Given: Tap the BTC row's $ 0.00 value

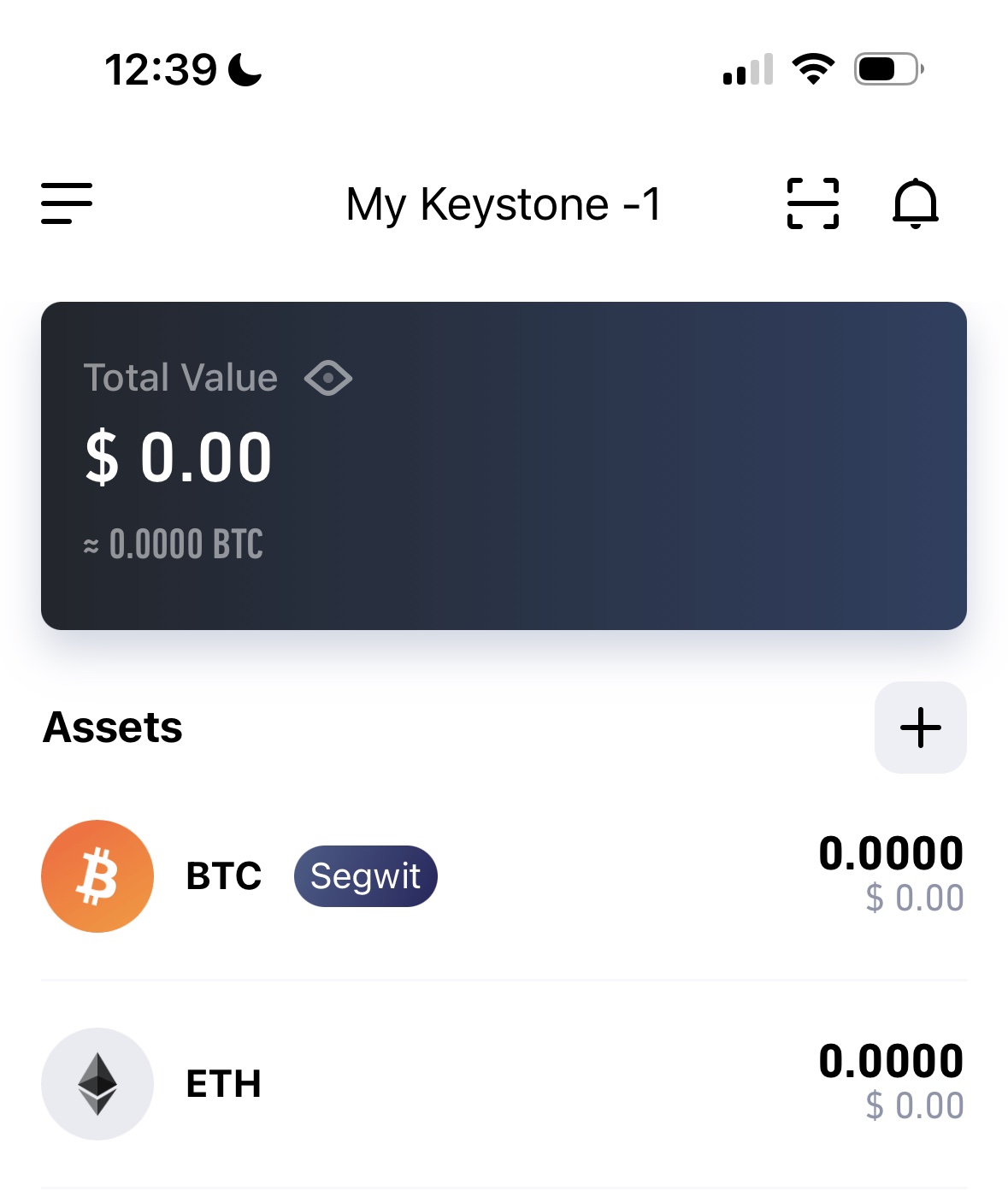Looking at the screenshot, I should 914,898.
